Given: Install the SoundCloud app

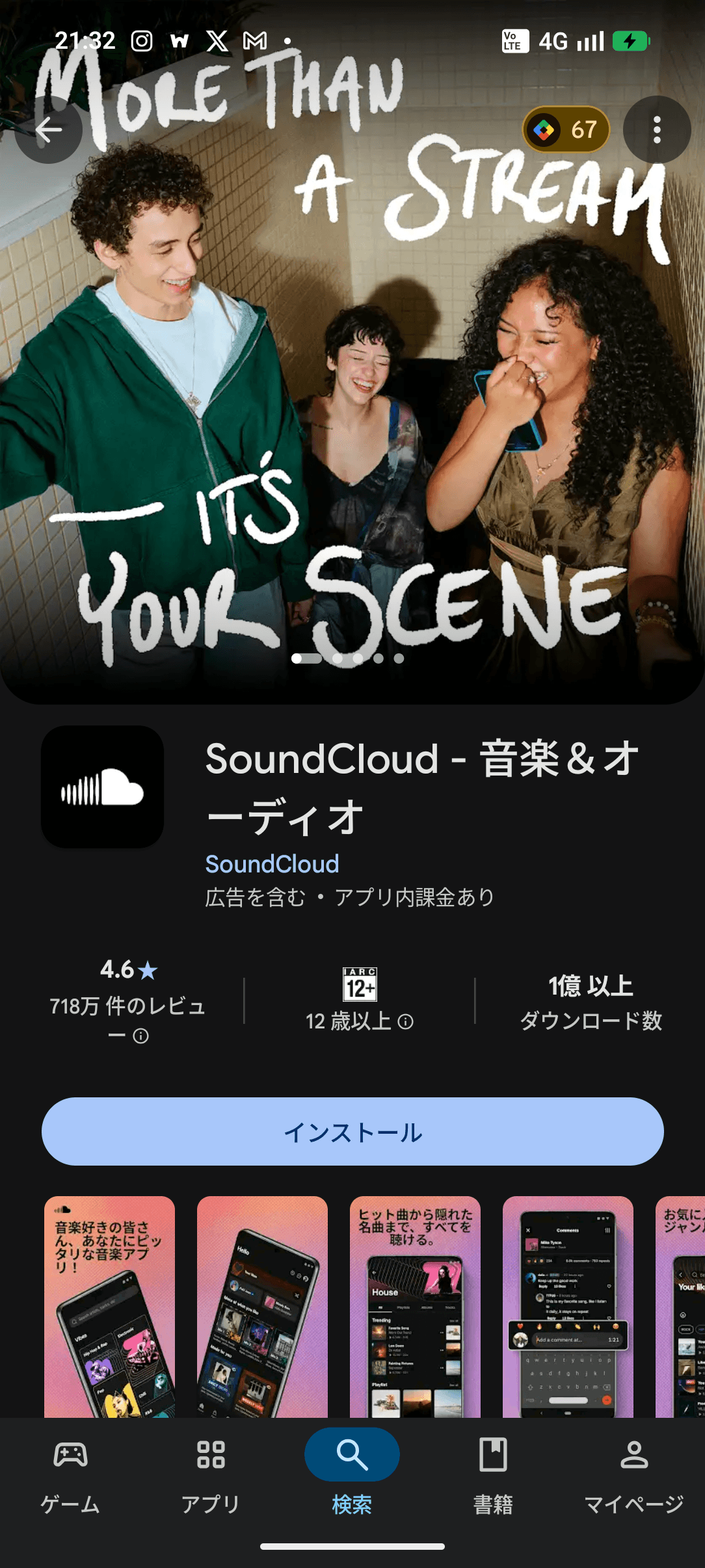Looking at the screenshot, I should (x=352, y=1132).
